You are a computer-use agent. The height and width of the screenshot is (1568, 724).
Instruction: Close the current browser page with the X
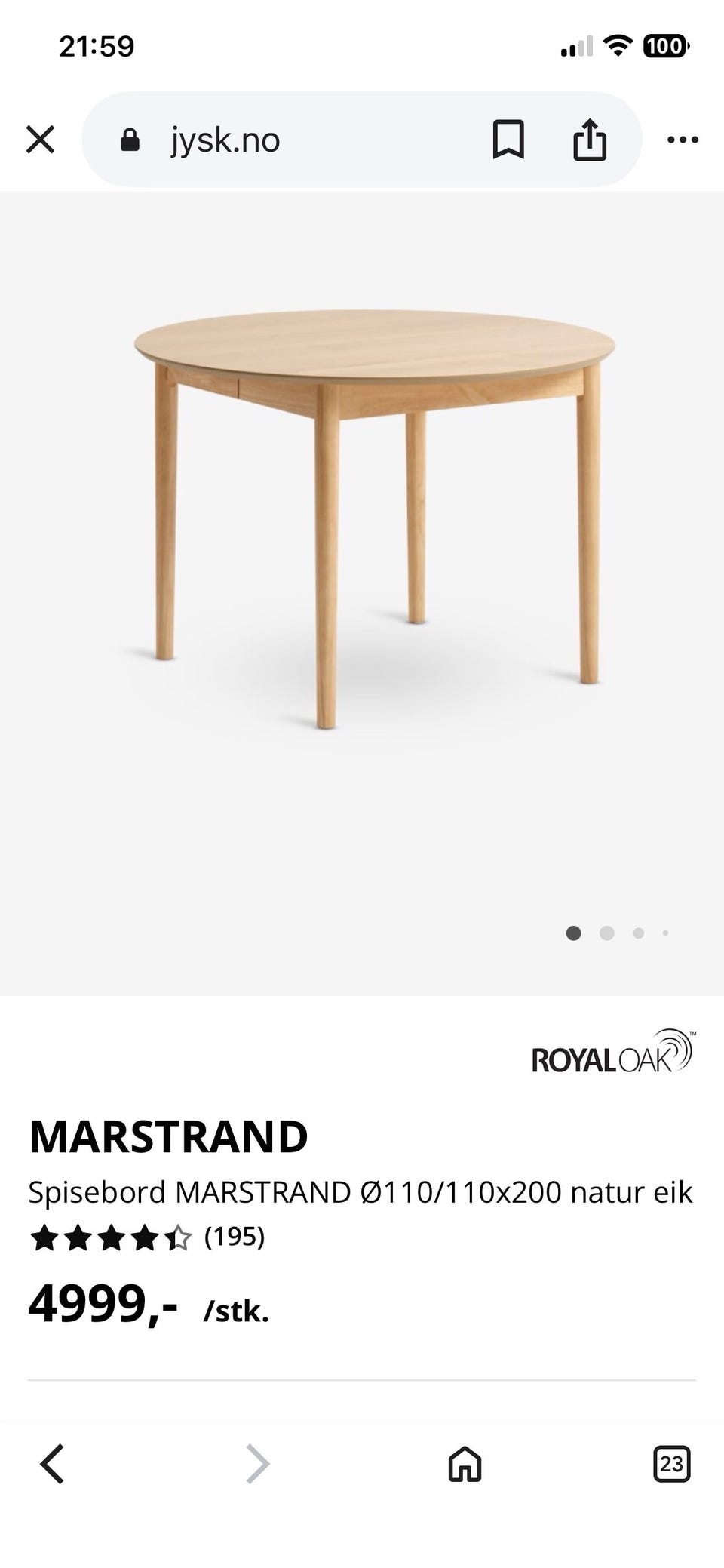(41, 139)
